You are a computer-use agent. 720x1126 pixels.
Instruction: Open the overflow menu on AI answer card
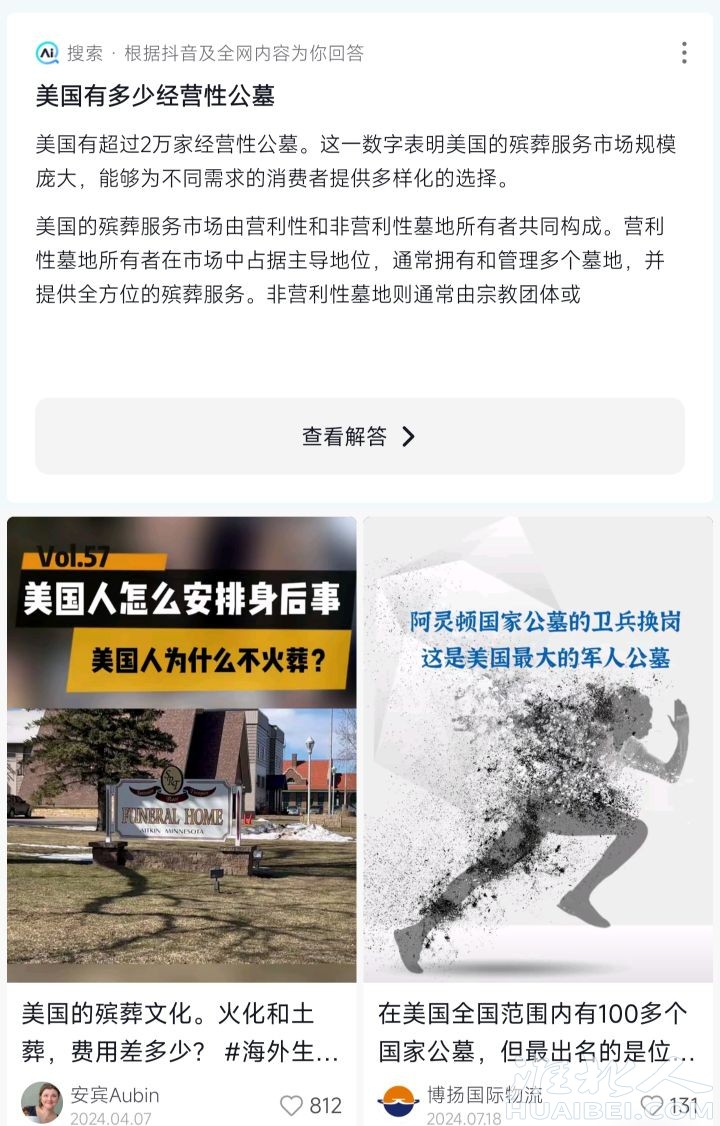click(684, 53)
